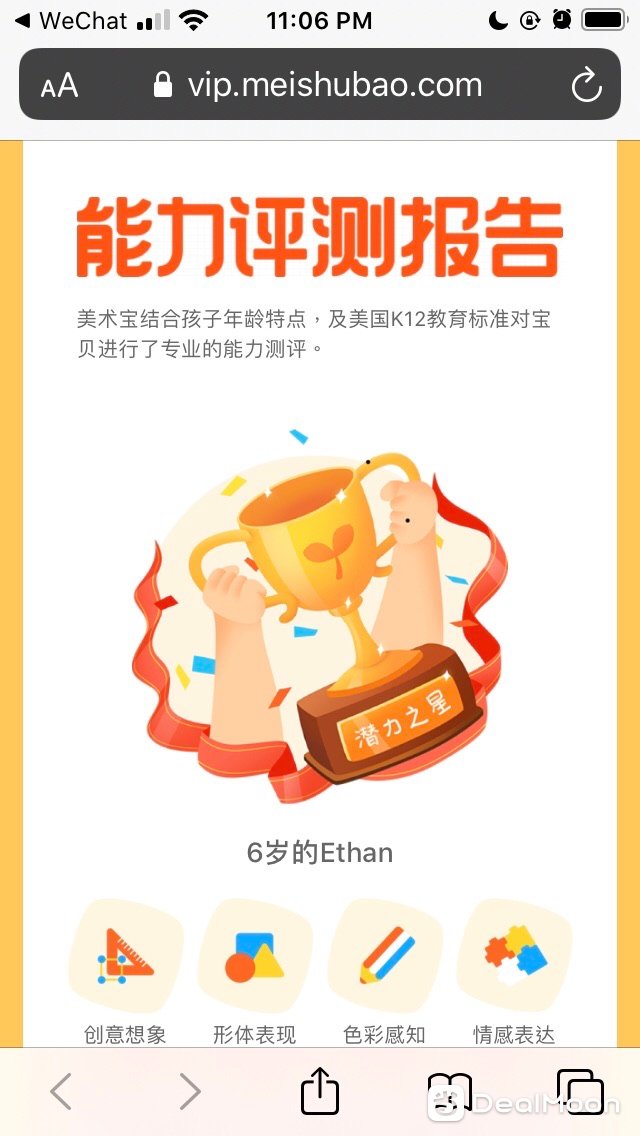The image size is (640, 1136).
Task: Tap the vip.meishubao.com address field
Action: [320, 85]
